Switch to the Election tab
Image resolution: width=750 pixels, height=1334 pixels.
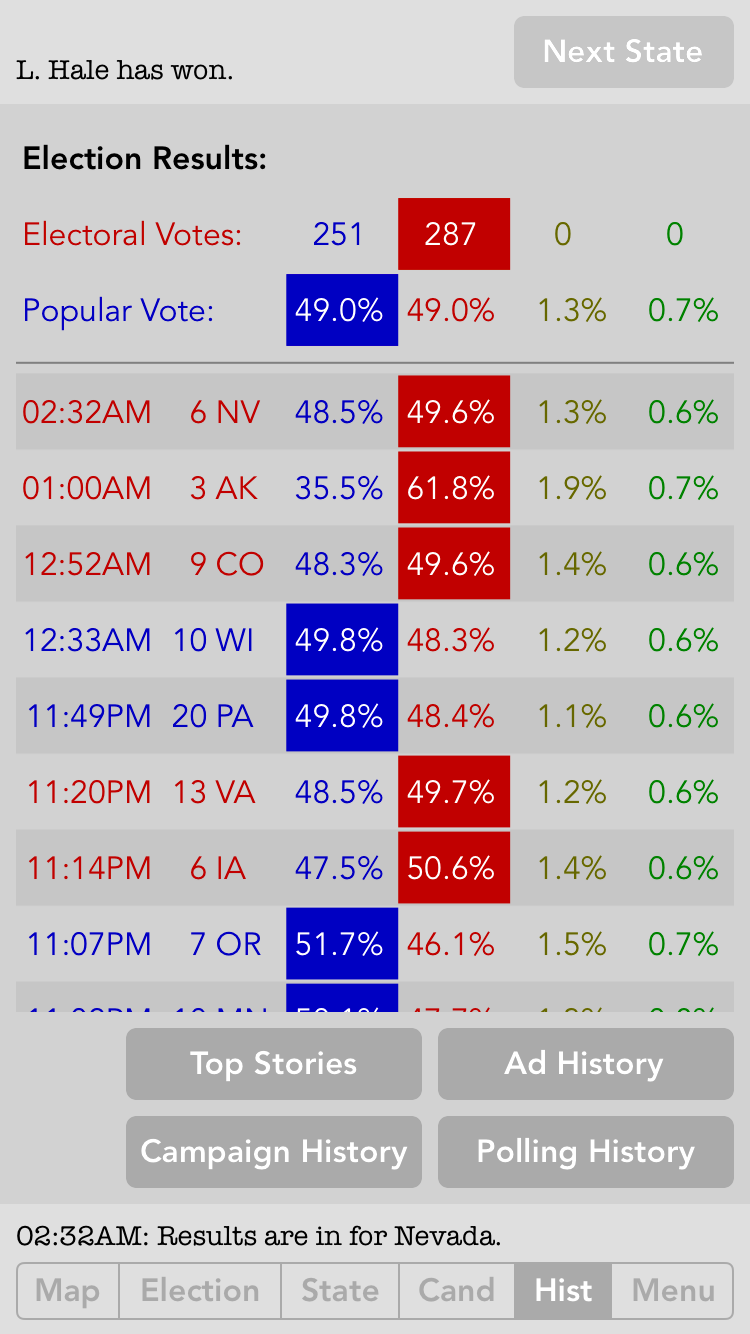pos(200,1291)
